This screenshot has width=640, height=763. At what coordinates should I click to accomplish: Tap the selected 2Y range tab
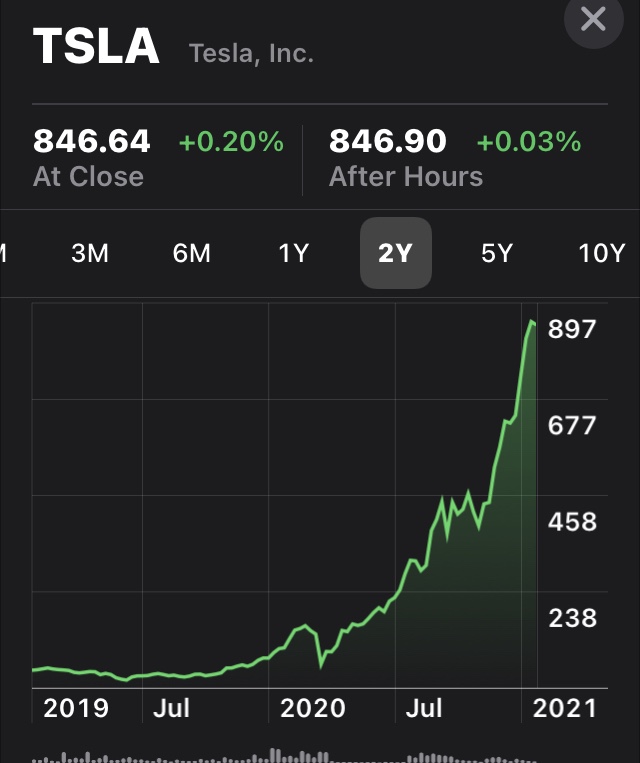(x=395, y=253)
